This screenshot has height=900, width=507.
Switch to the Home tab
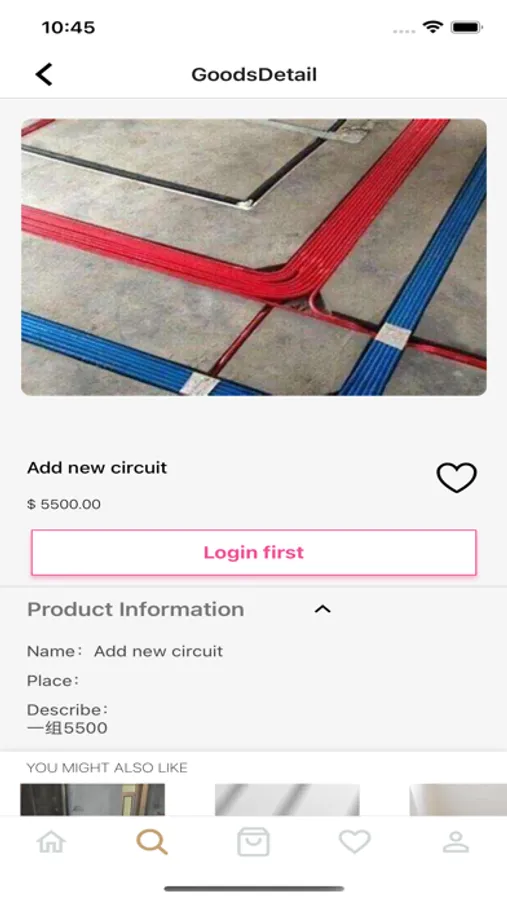(51, 842)
